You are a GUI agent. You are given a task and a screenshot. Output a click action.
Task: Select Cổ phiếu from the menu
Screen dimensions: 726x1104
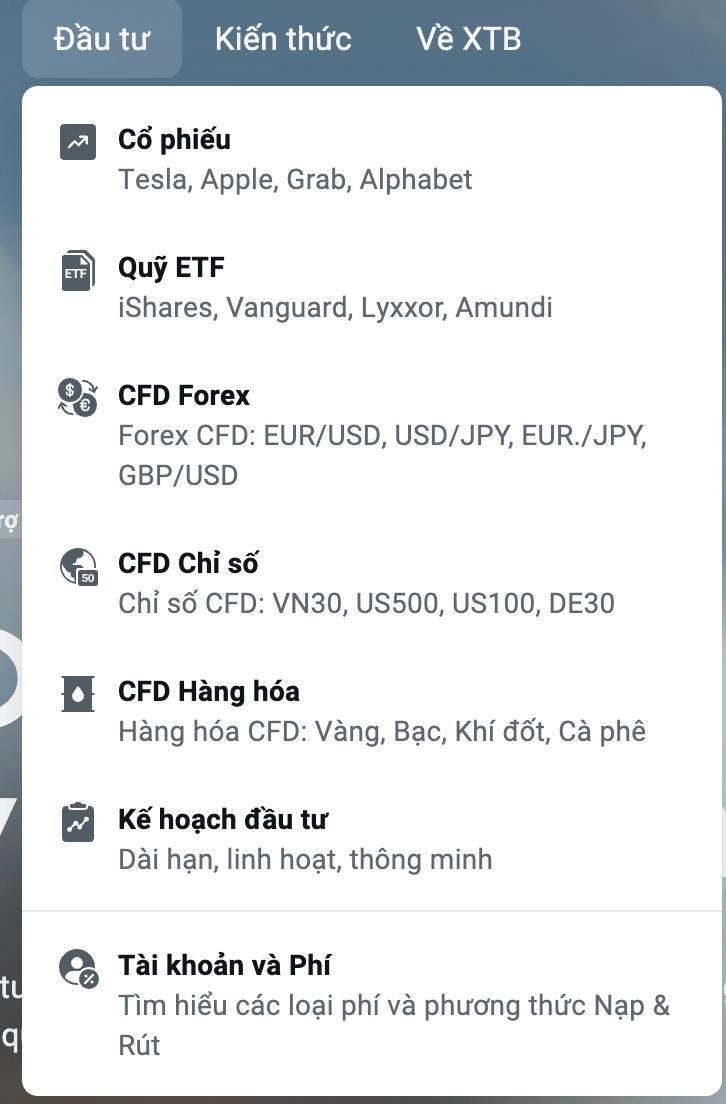(x=175, y=140)
